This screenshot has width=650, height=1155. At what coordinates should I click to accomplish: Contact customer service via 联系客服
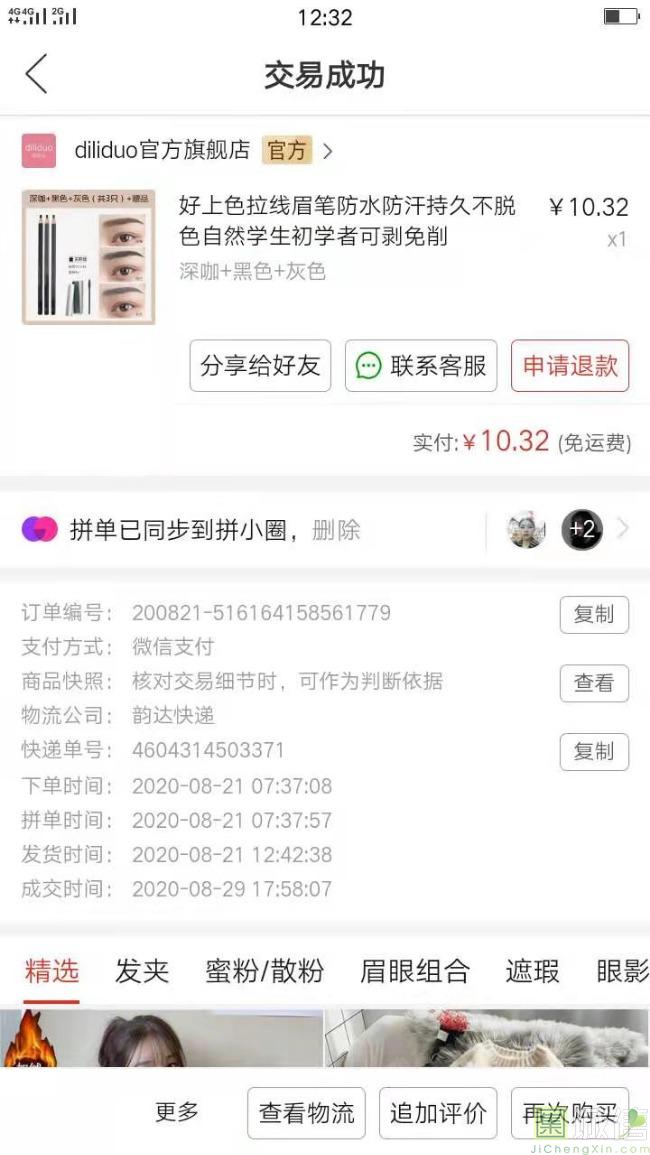pos(422,366)
